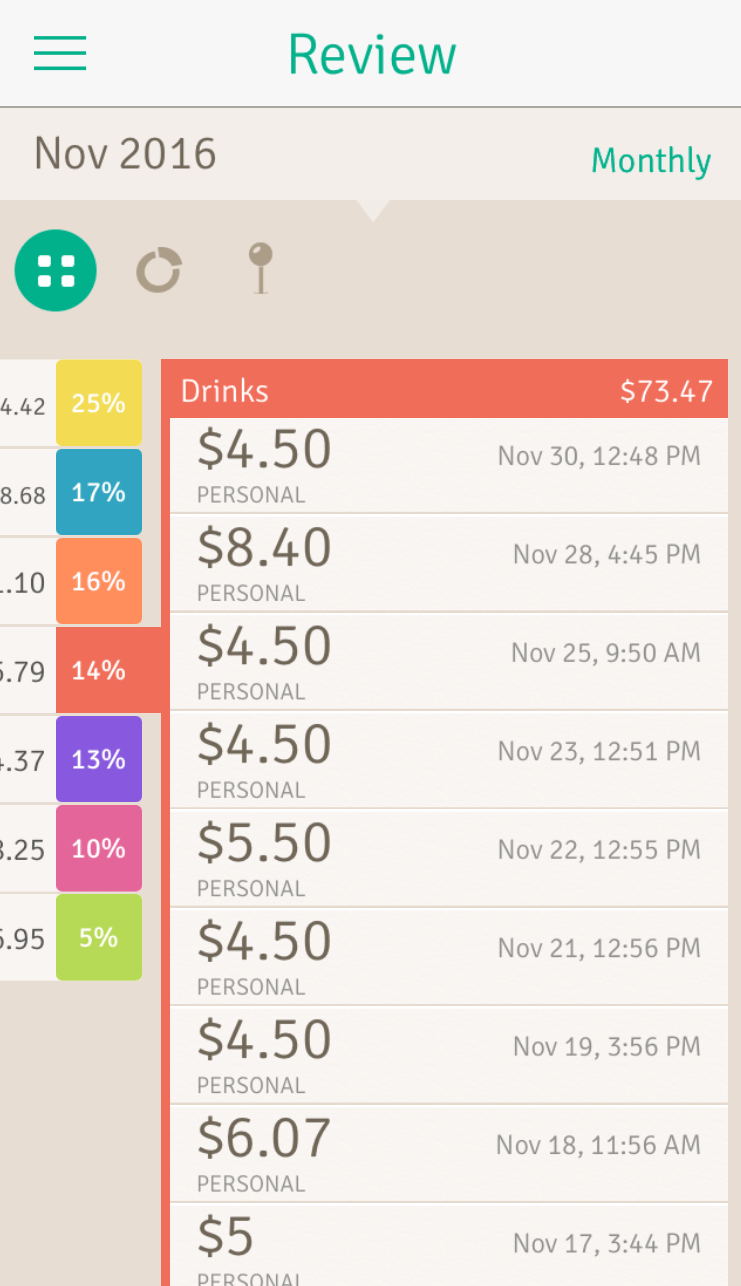This screenshot has width=741, height=1286.
Task: Select the purple 13% category
Action: 99,759
